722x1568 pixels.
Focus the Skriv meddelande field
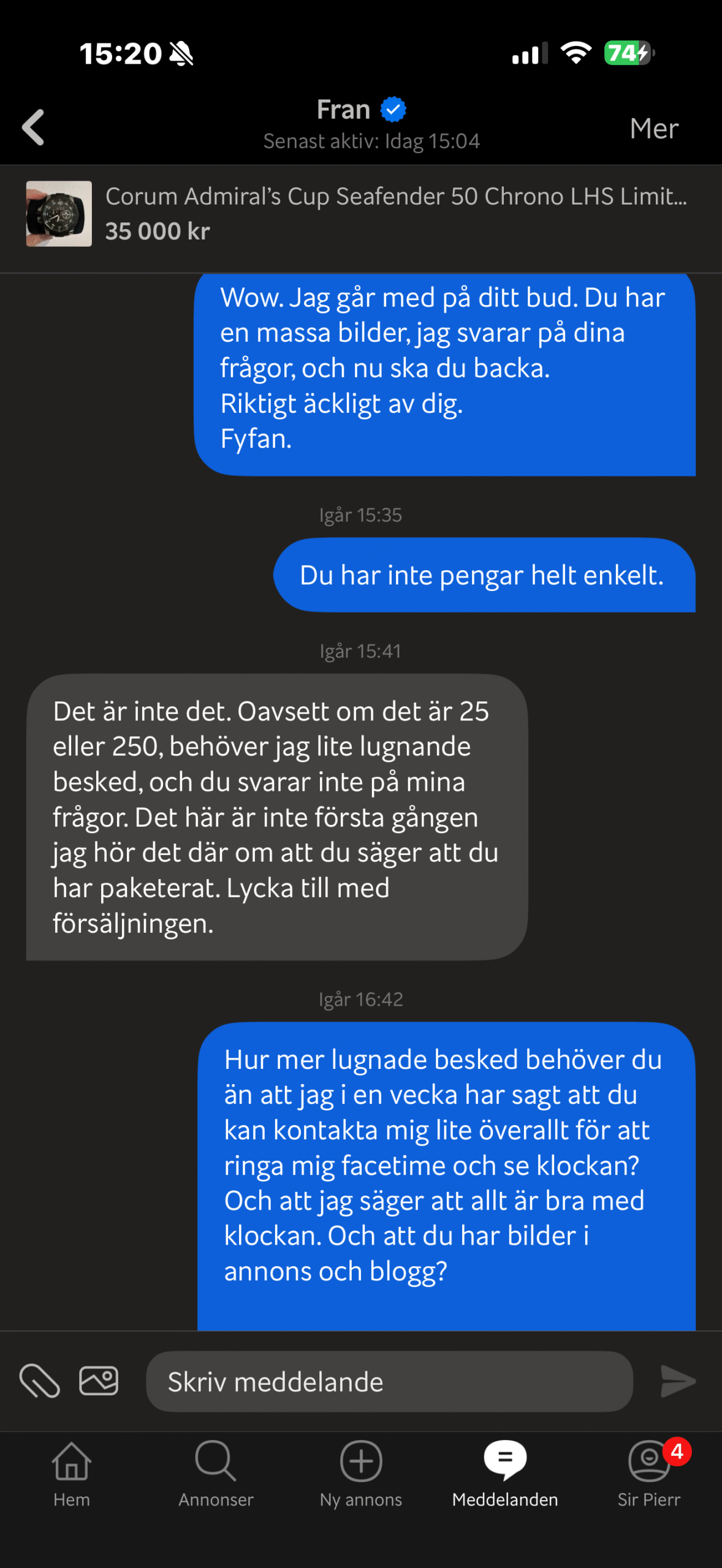point(389,1382)
